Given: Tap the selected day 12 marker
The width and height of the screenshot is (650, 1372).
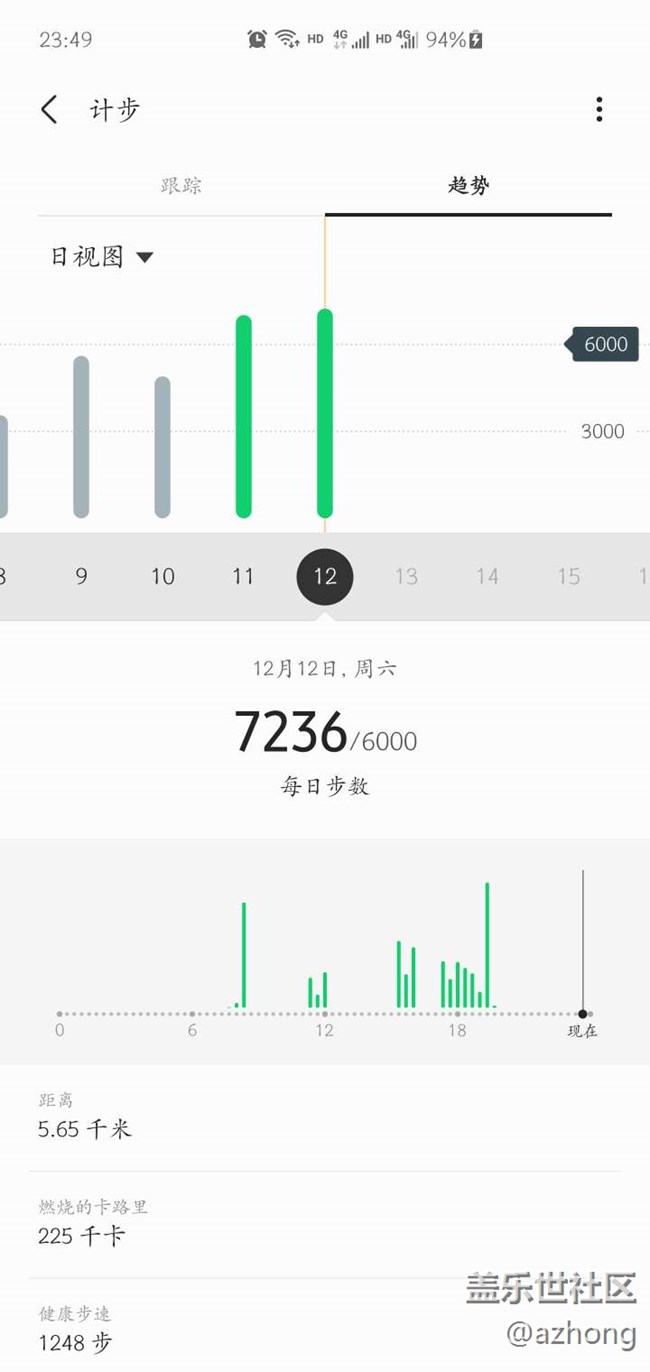Looking at the screenshot, I should (x=325, y=576).
